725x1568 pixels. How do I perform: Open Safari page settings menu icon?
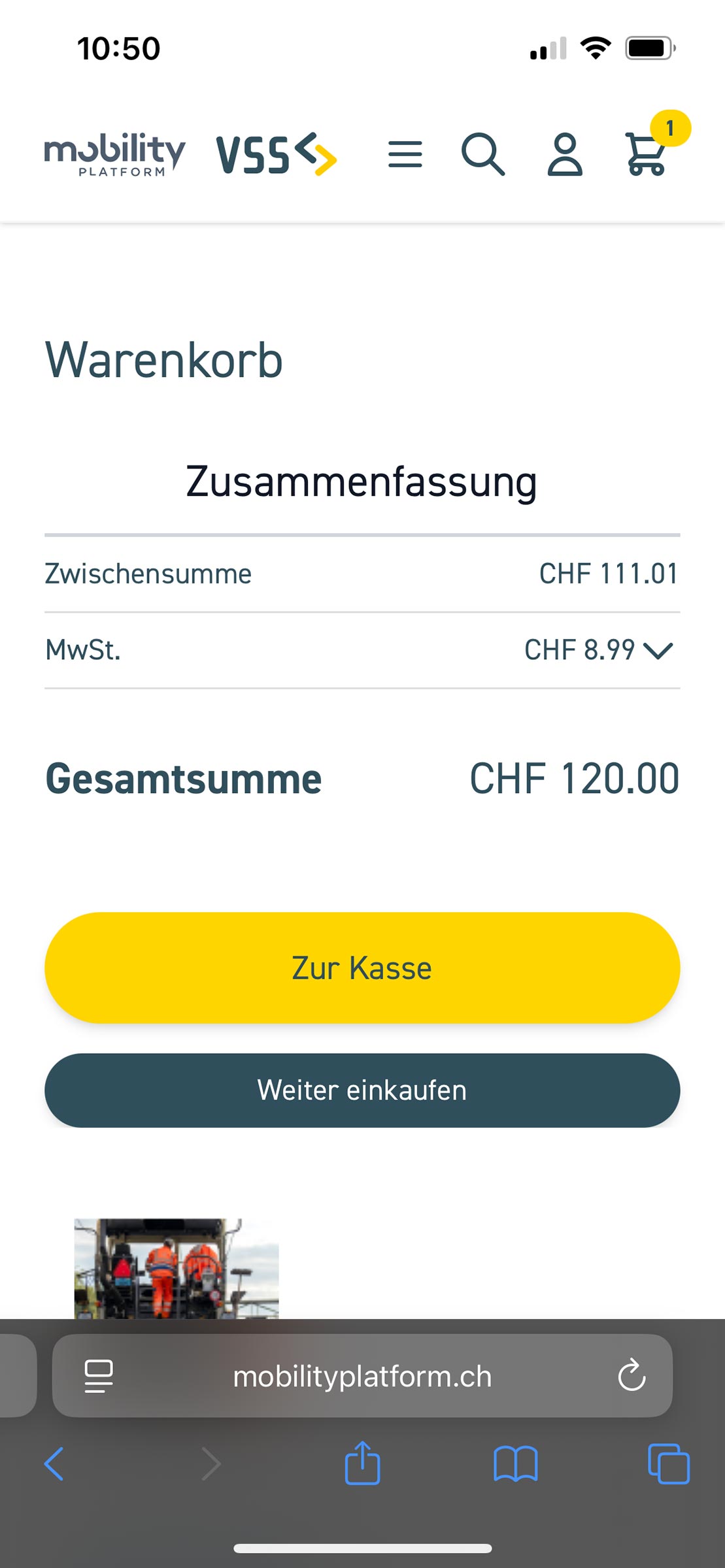99,1376
